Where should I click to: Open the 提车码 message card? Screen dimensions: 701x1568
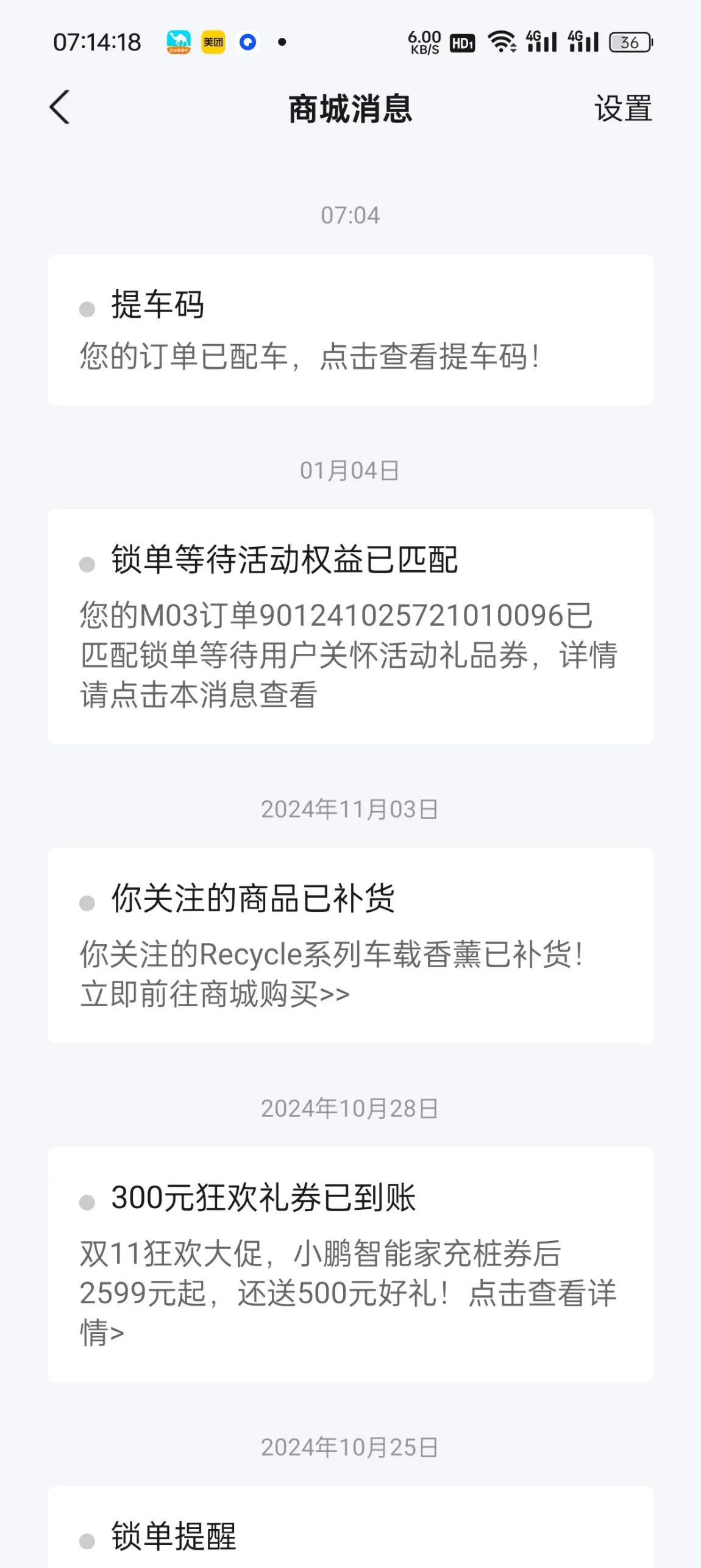350,330
